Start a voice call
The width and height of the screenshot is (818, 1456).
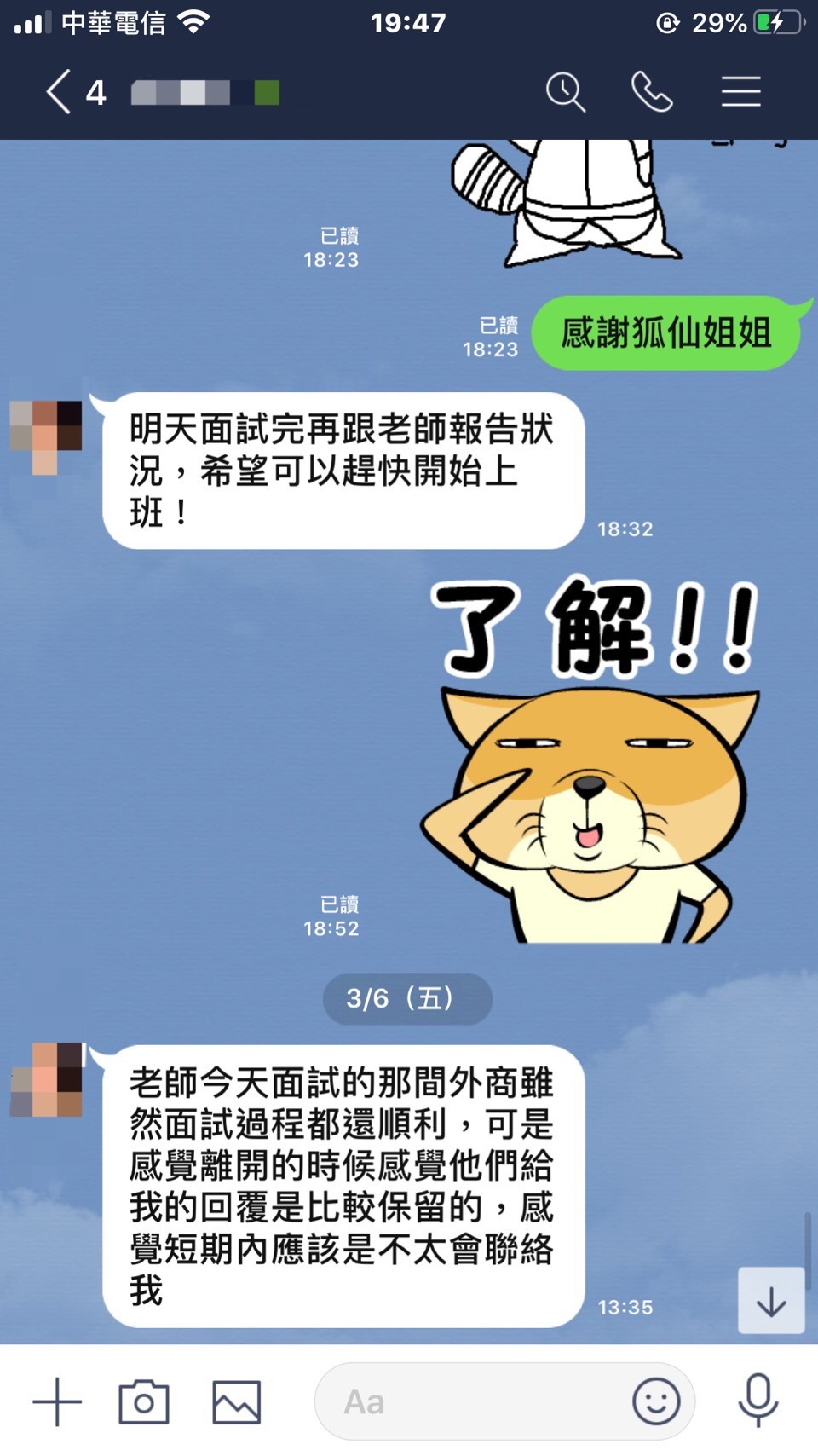pyautogui.click(x=652, y=92)
